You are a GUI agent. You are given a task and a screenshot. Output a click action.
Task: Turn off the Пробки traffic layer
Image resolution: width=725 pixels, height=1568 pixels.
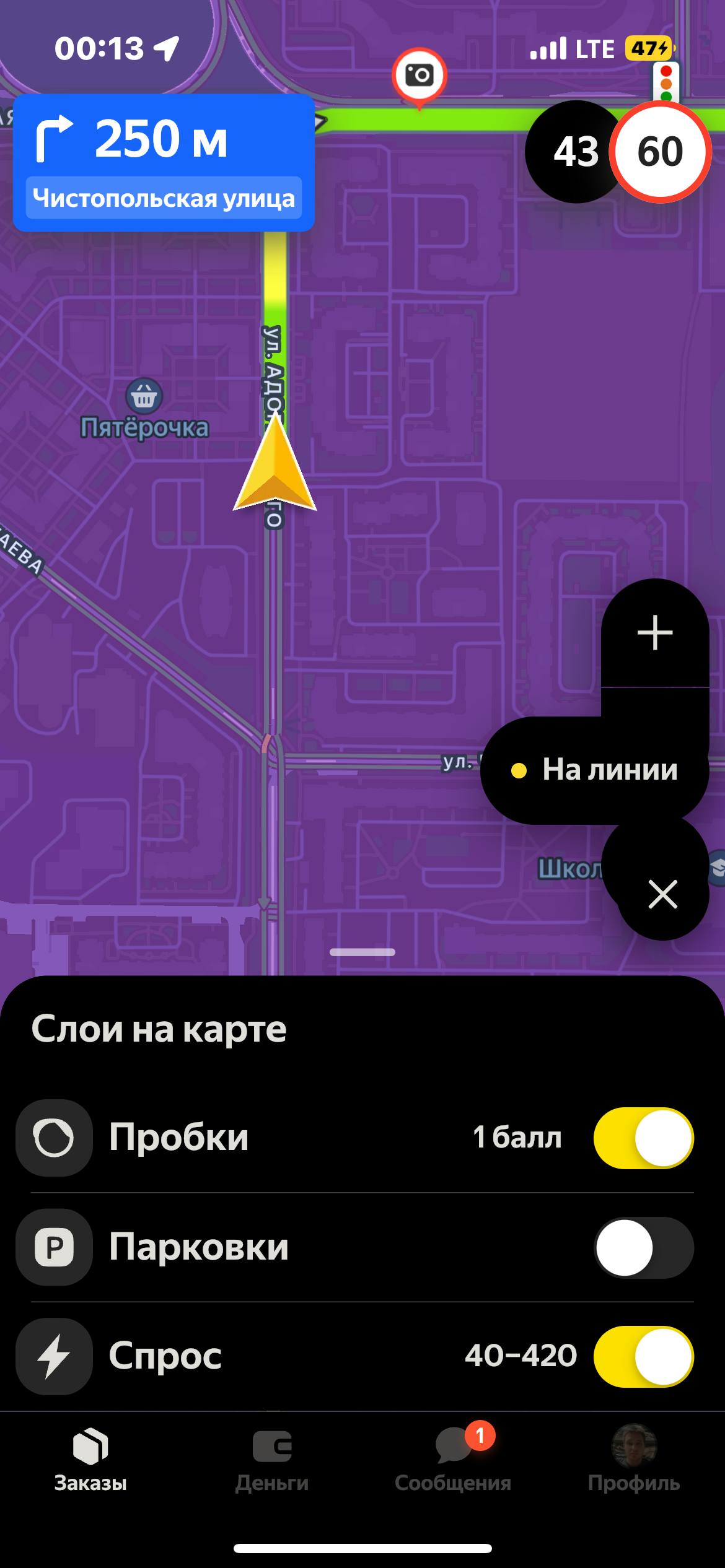643,1138
